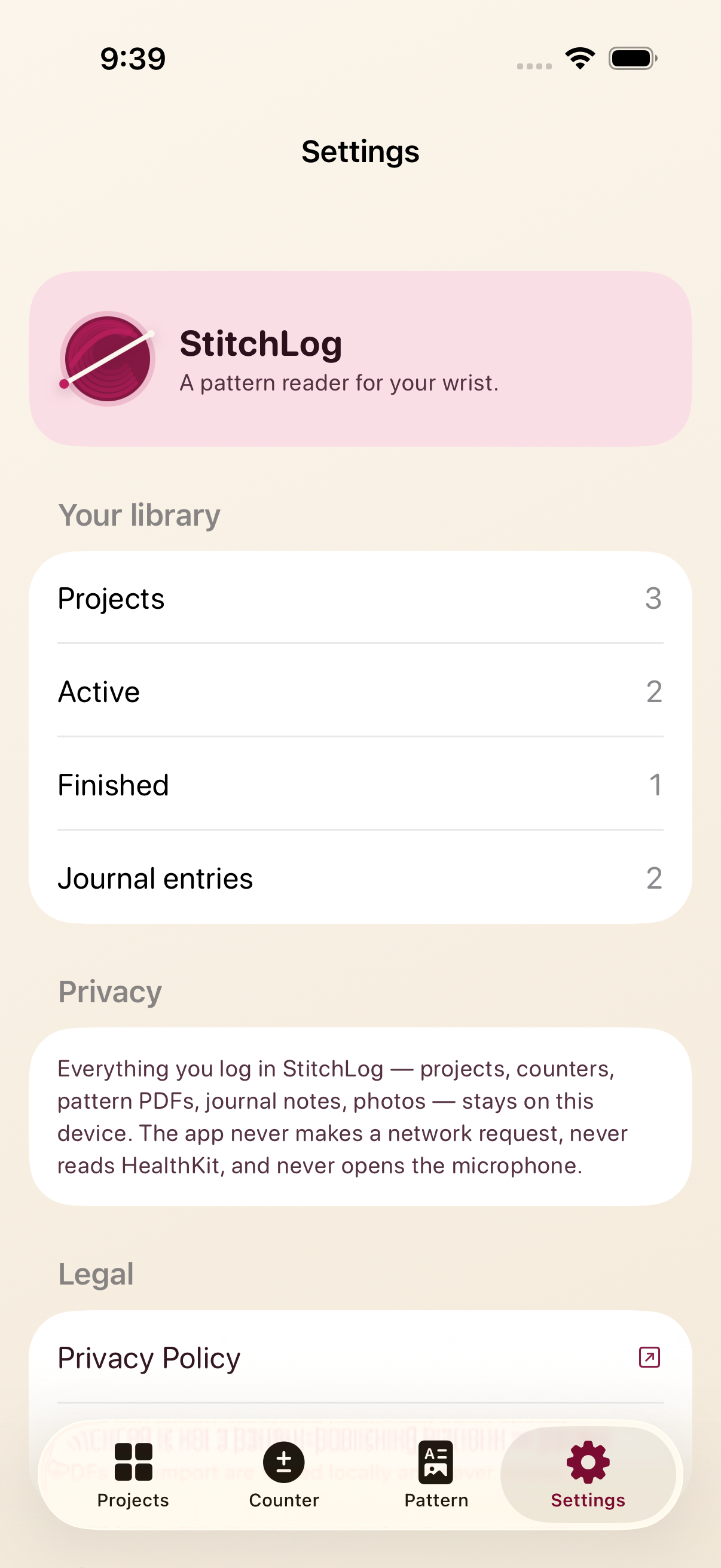Switch to the Projects tab
Screen dimensions: 721x1568
[x=133, y=1474]
